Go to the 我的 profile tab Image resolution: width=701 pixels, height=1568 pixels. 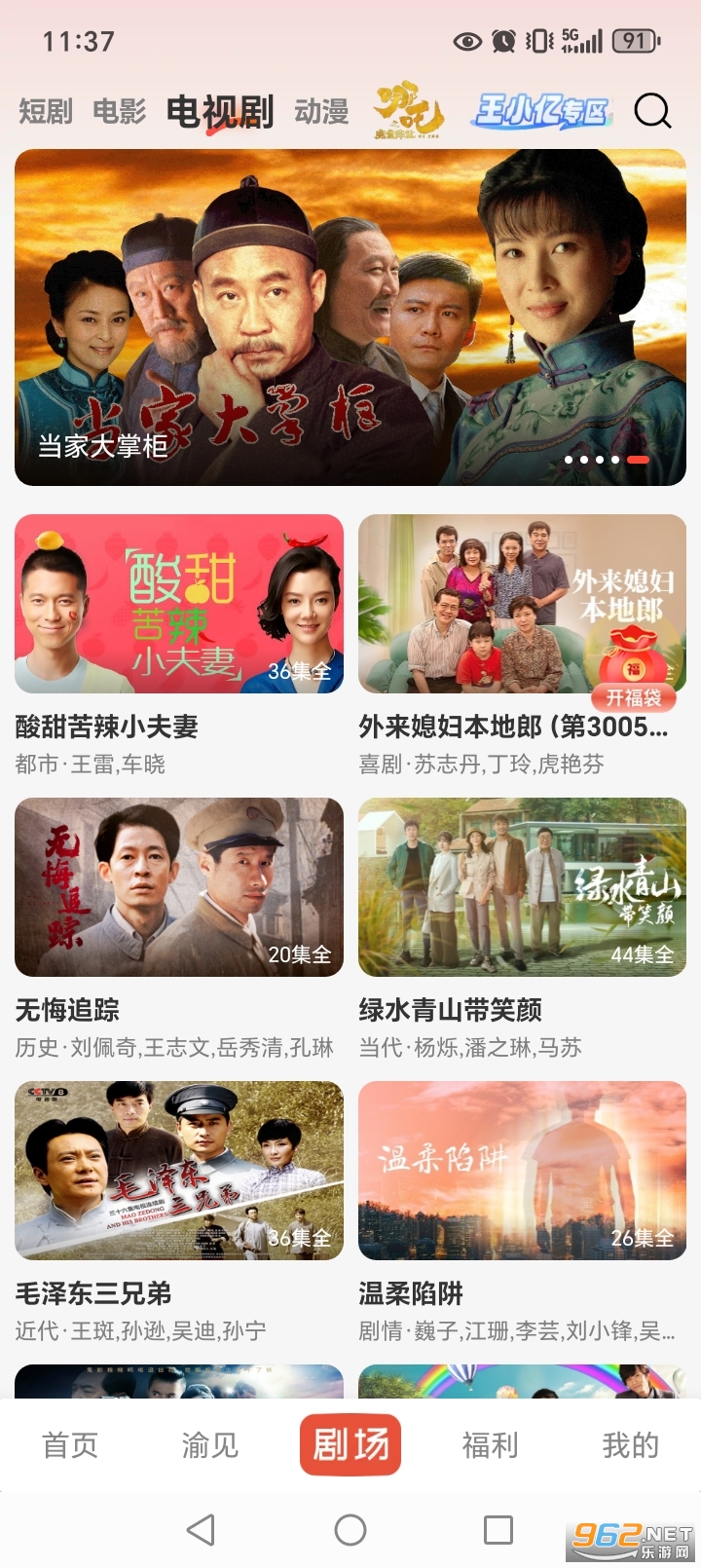tap(630, 1445)
